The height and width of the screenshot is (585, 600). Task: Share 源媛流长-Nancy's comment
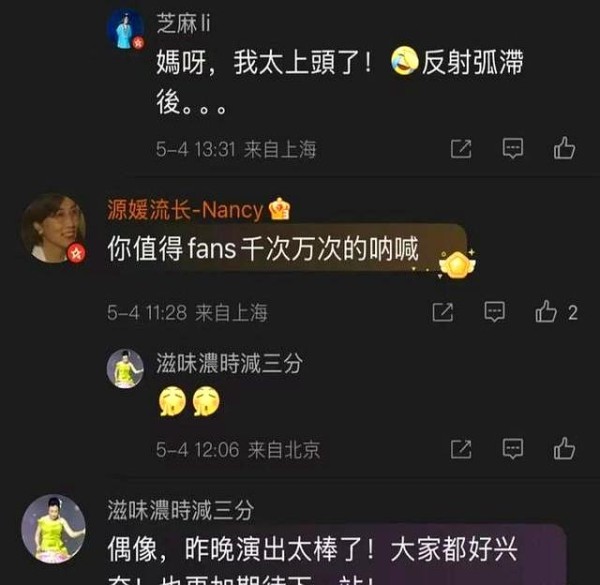coord(442,313)
